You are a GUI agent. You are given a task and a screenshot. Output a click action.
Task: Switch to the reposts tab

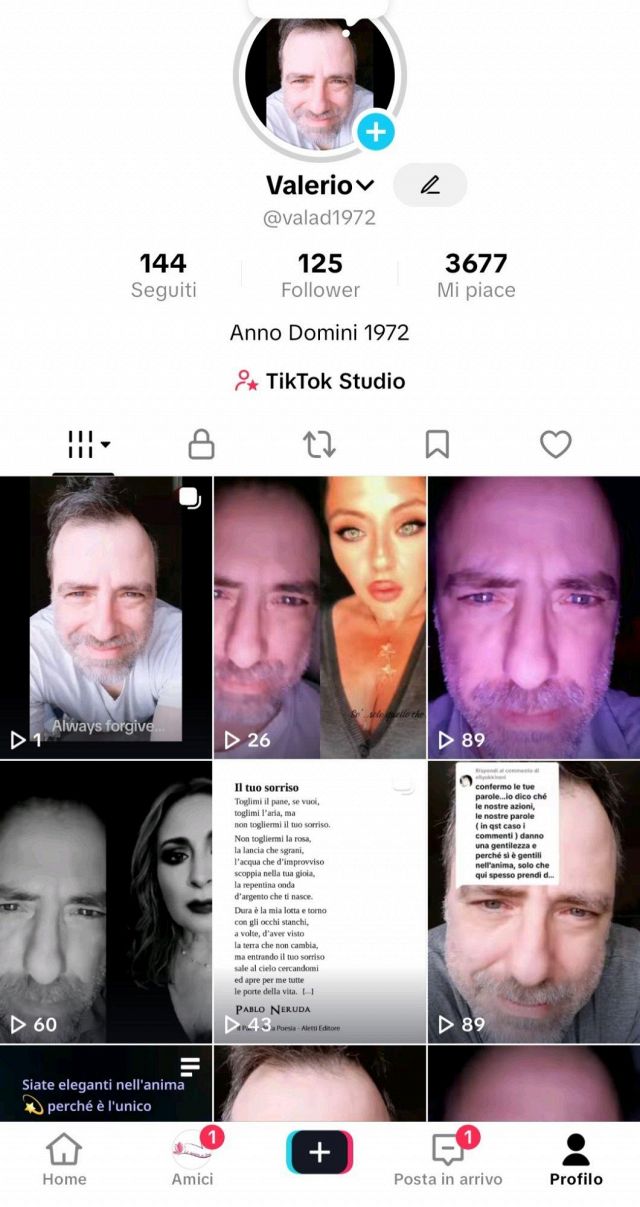tap(320, 444)
